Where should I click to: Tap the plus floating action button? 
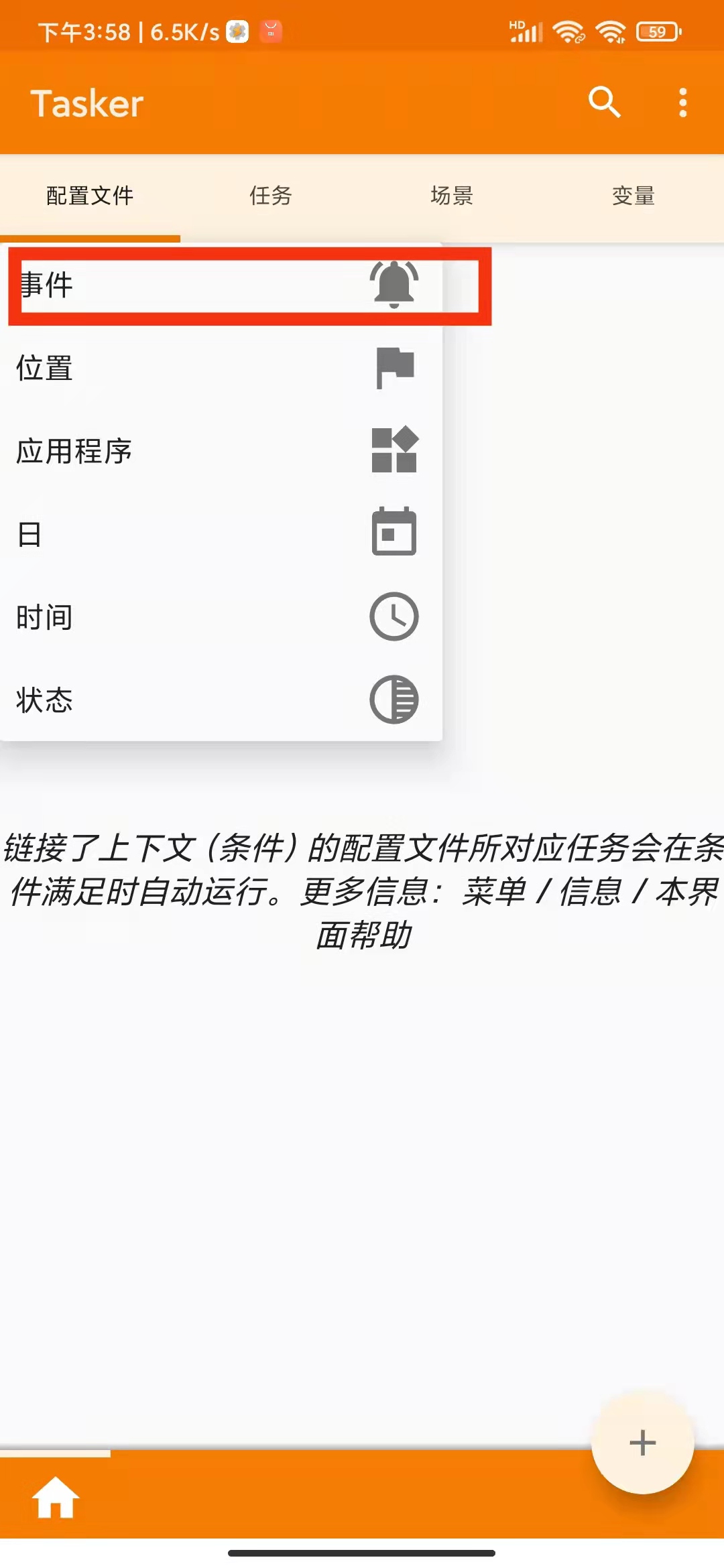coord(642,1443)
